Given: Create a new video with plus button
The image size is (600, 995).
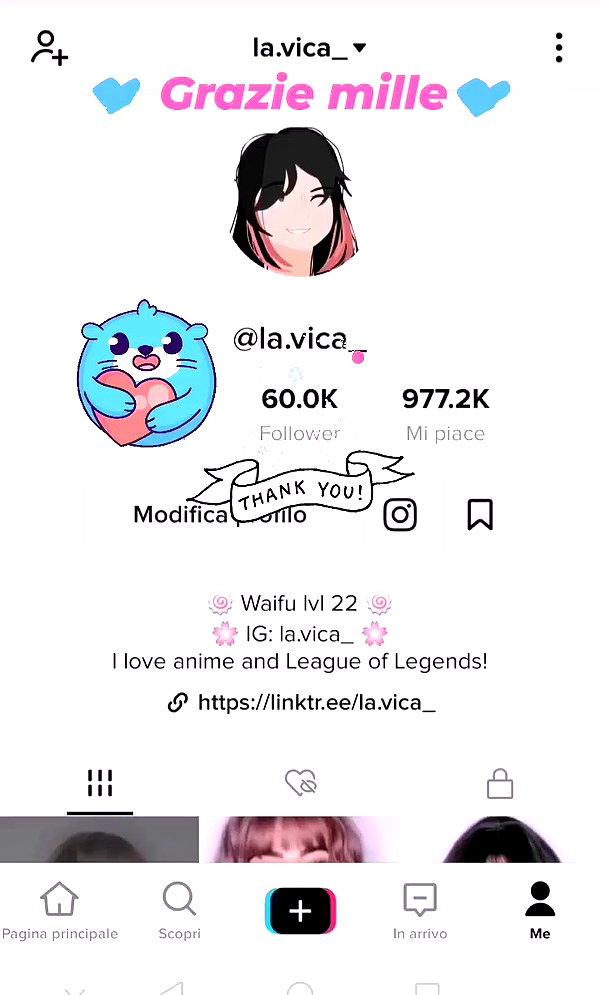Looking at the screenshot, I should (x=300, y=911).
